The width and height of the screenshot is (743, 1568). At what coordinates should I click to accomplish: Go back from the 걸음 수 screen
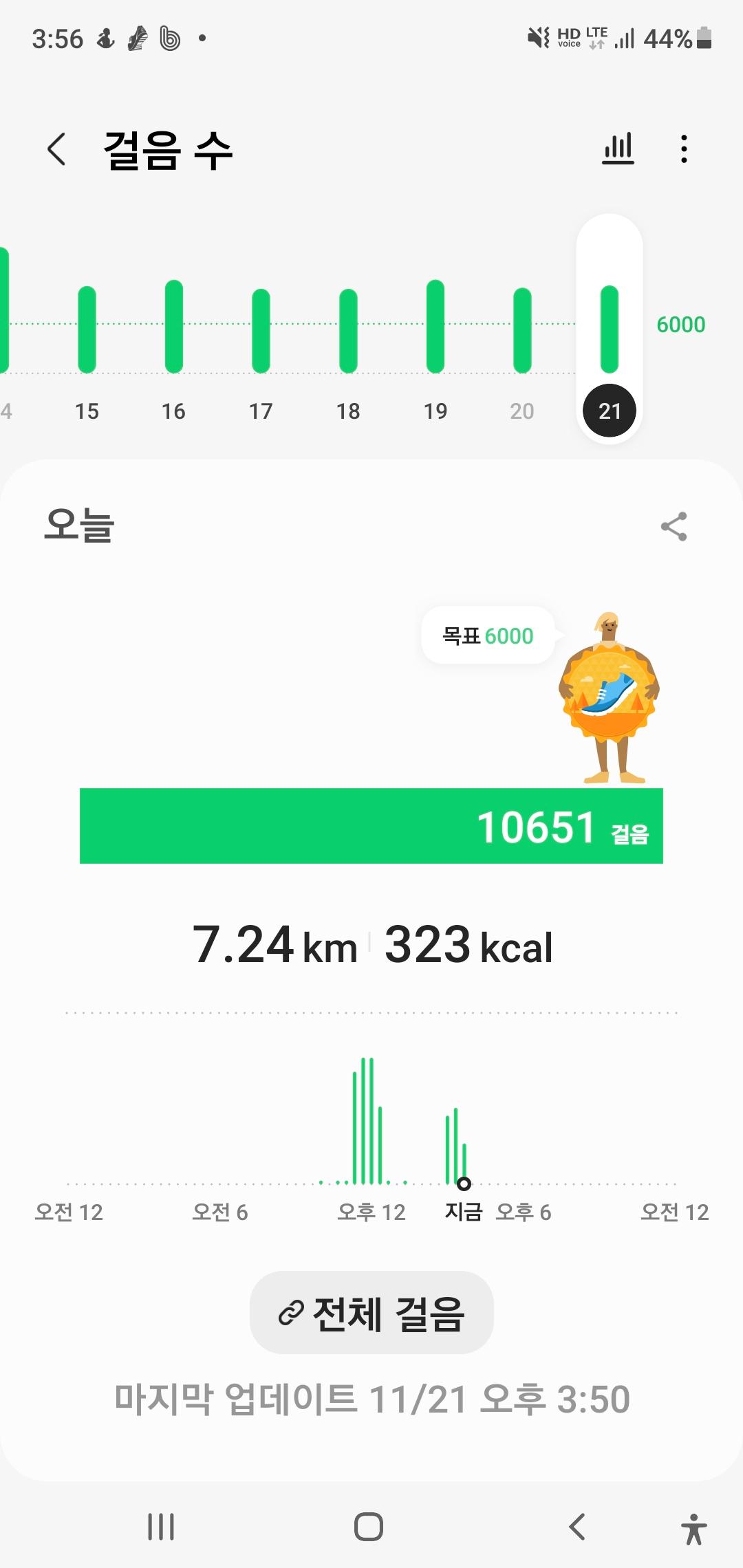click(x=56, y=149)
